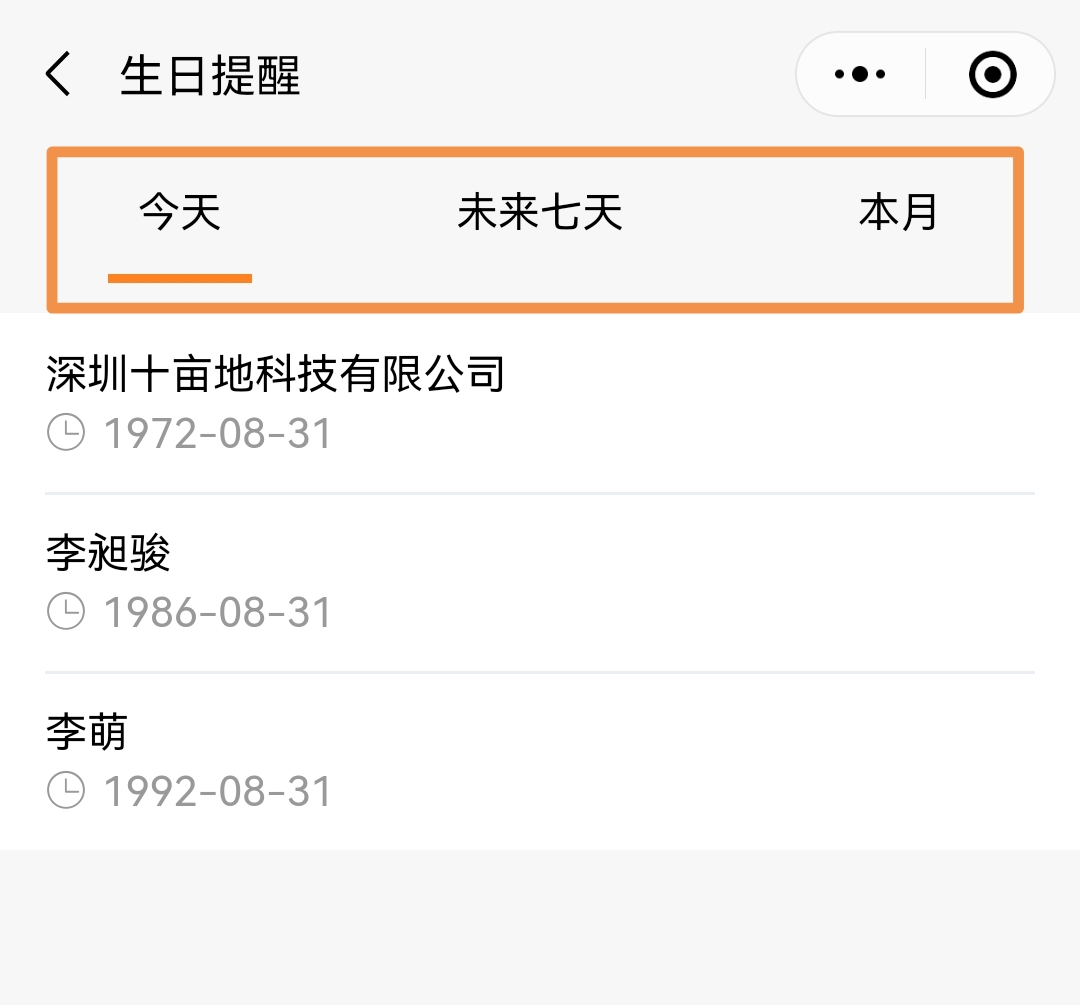The width and height of the screenshot is (1080, 1005).
Task: Close the mini program via circle icon
Action: (992, 74)
